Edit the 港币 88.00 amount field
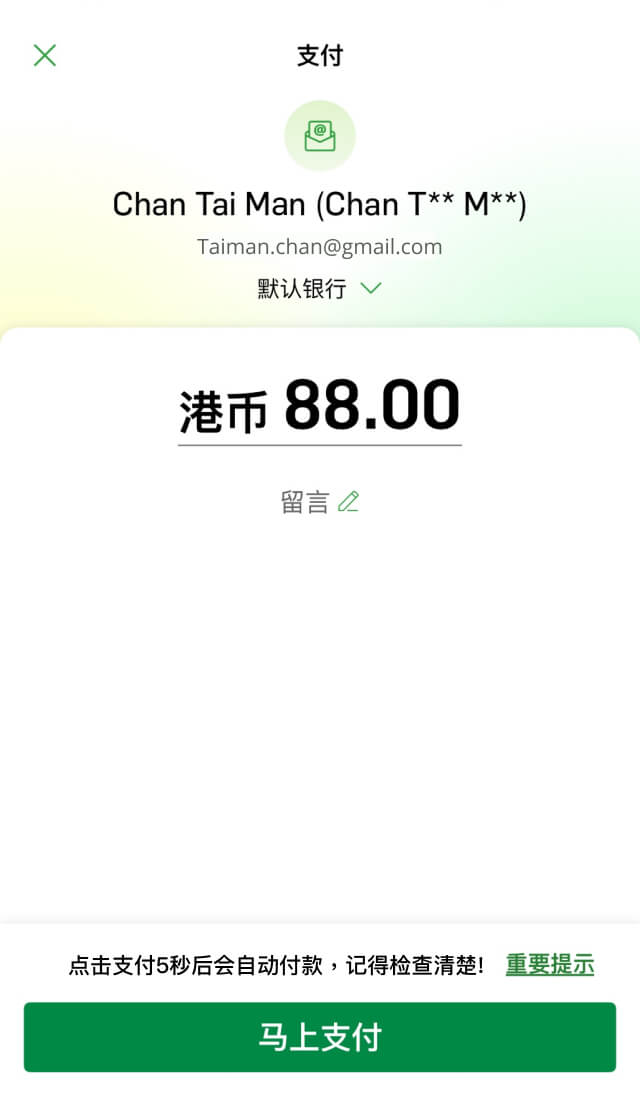This screenshot has width=640, height=1100. tap(320, 407)
